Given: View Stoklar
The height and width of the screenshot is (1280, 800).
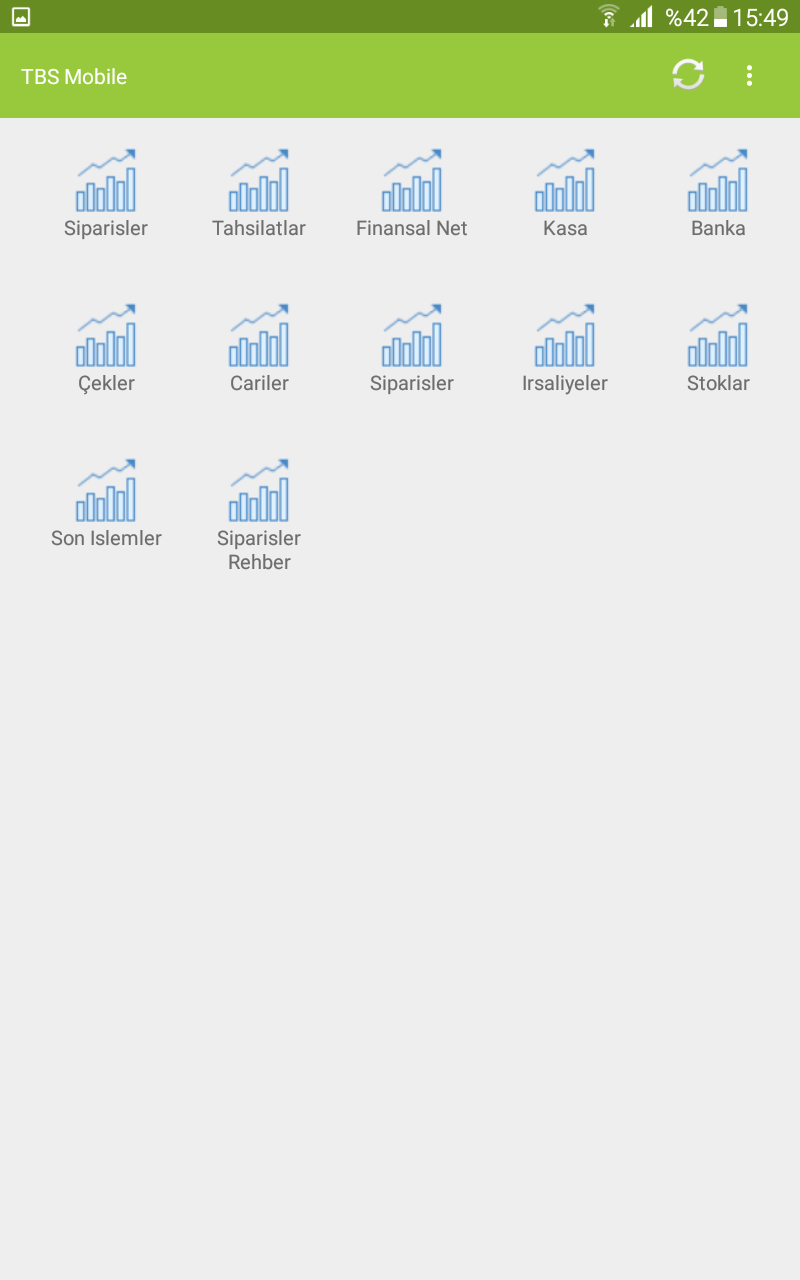Looking at the screenshot, I should [x=718, y=348].
